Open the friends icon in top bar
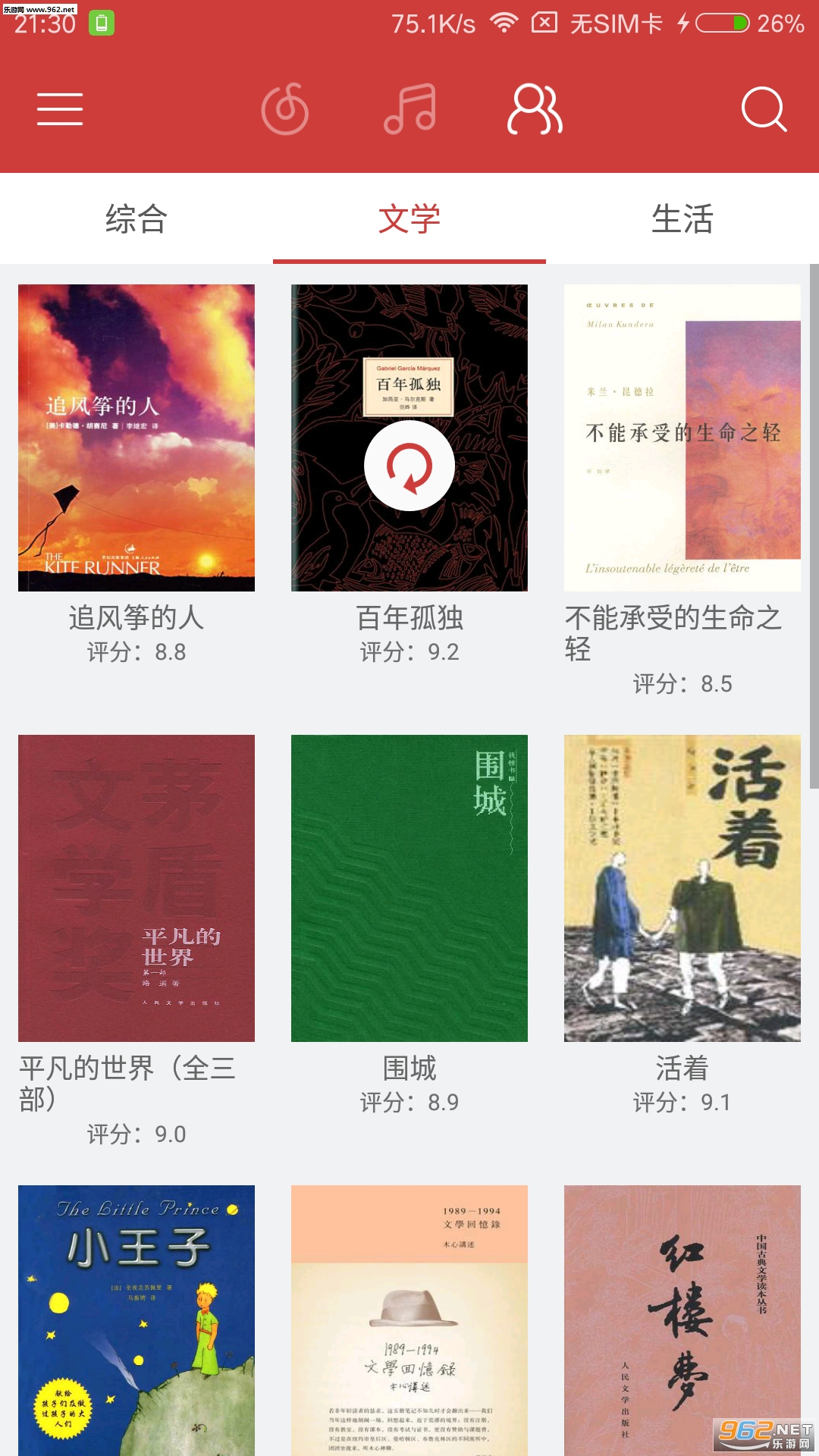Image resolution: width=819 pixels, height=1456 pixels. click(x=535, y=109)
